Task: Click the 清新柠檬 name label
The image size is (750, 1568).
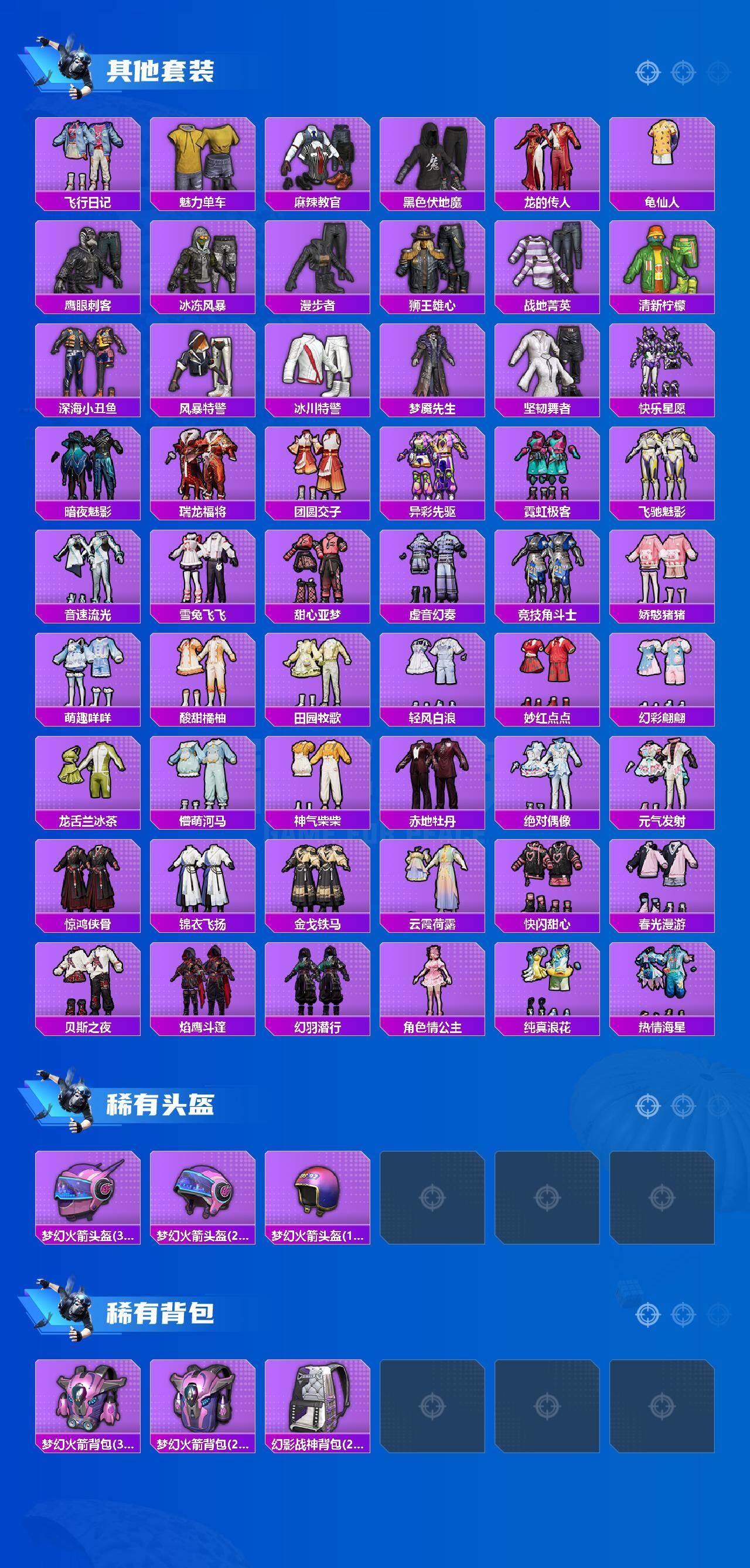Action: [x=663, y=308]
